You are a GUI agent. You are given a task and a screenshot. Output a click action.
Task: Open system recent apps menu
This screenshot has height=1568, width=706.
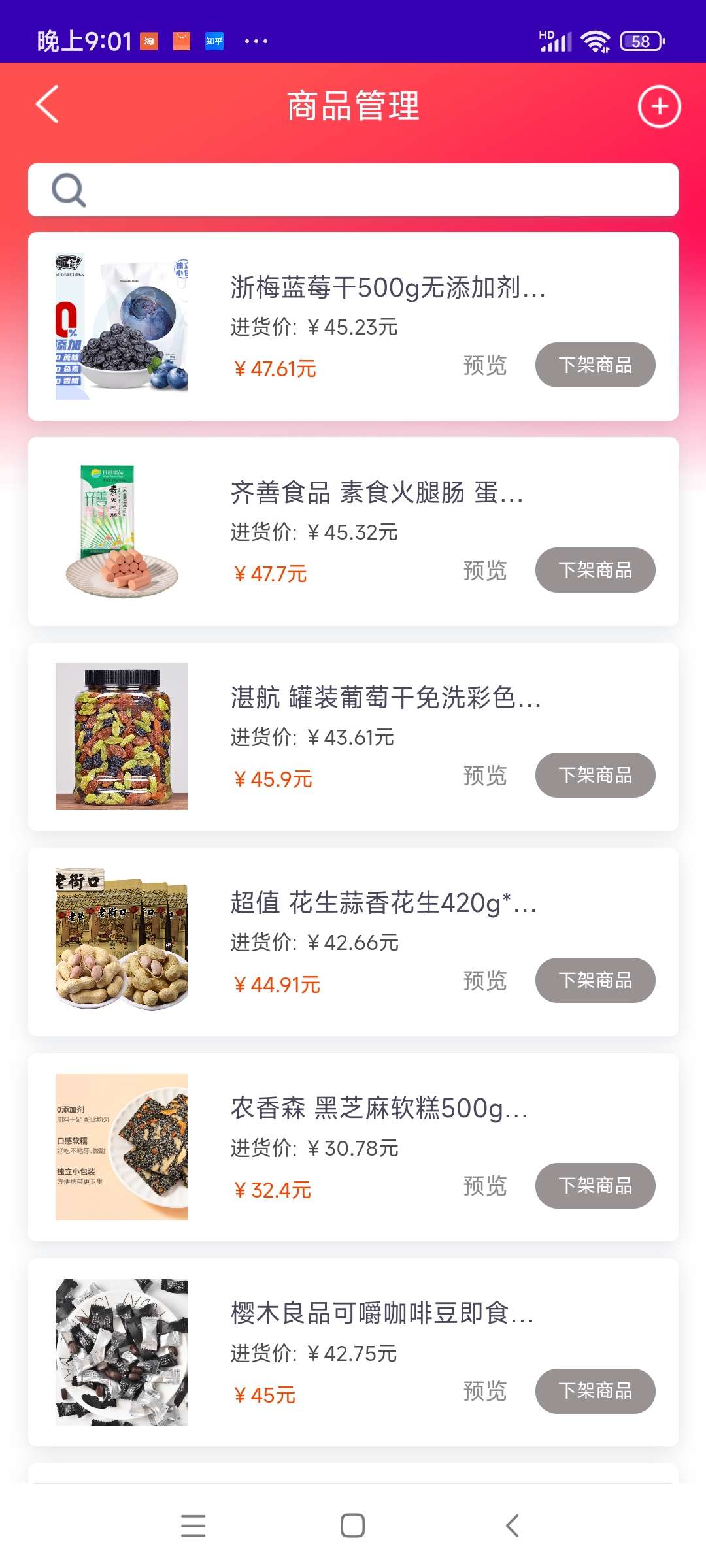[x=193, y=1526]
